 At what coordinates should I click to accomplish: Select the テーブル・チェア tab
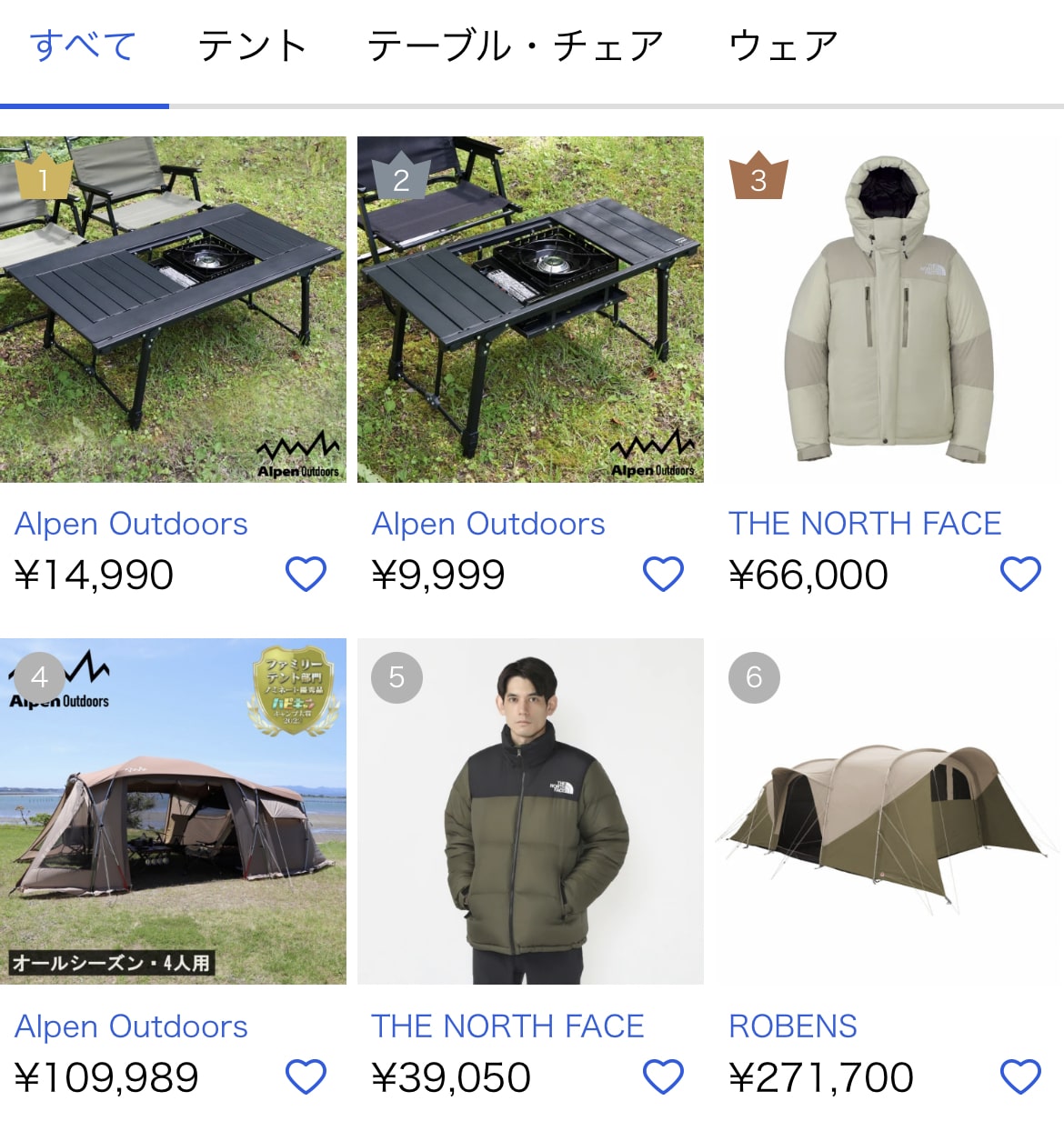[515, 46]
